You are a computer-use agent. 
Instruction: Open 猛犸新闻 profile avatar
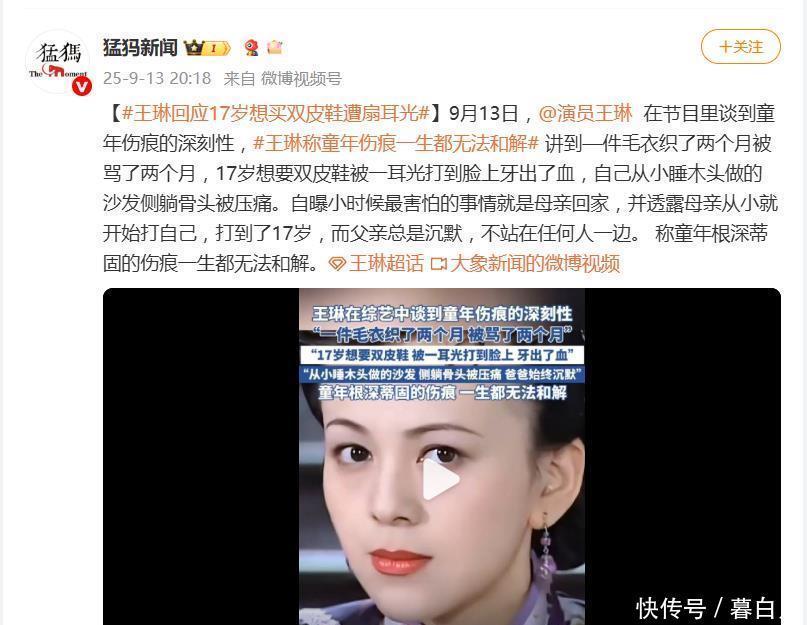click(x=57, y=61)
